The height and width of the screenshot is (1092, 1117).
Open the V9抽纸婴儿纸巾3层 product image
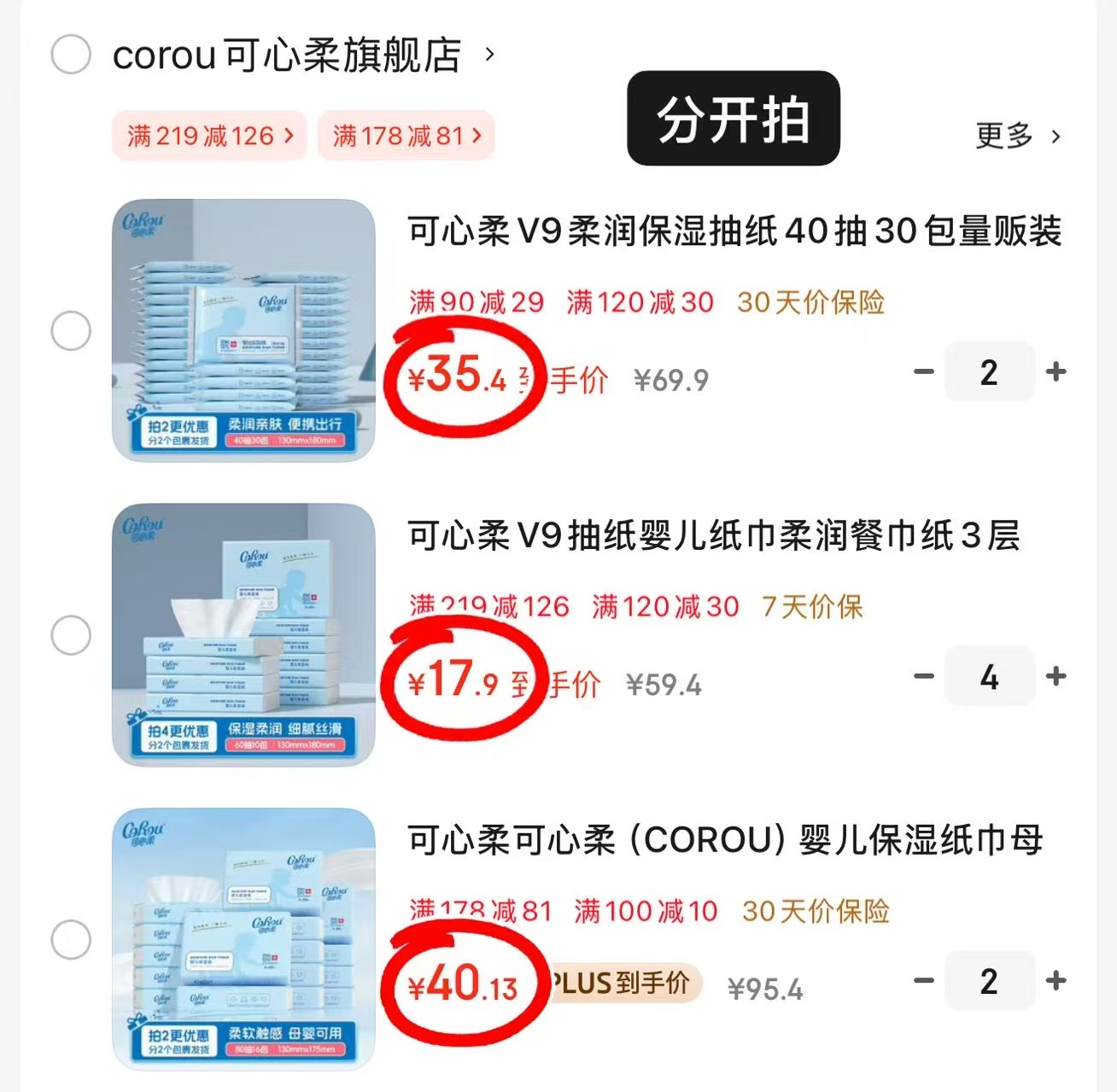[243, 635]
